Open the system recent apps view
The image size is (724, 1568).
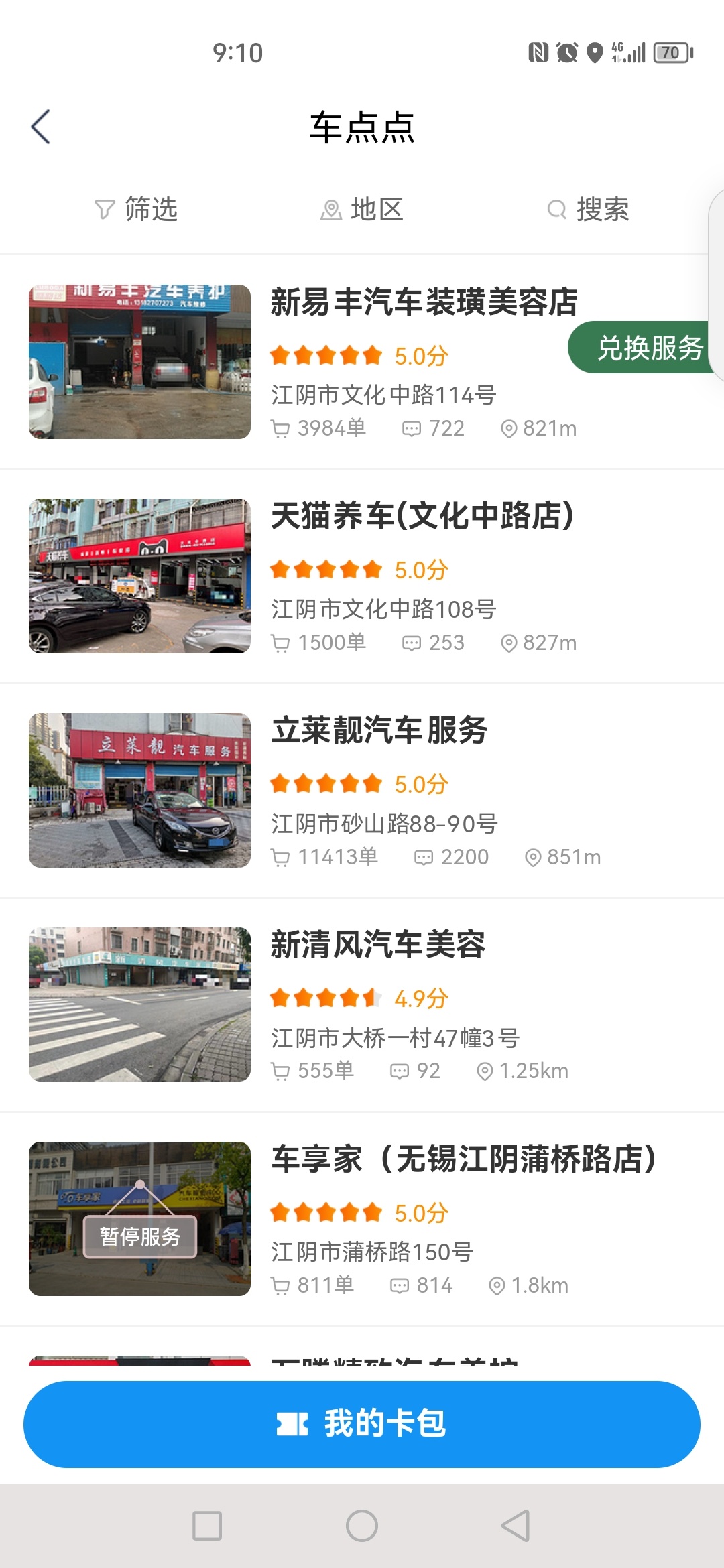pos(207,1526)
